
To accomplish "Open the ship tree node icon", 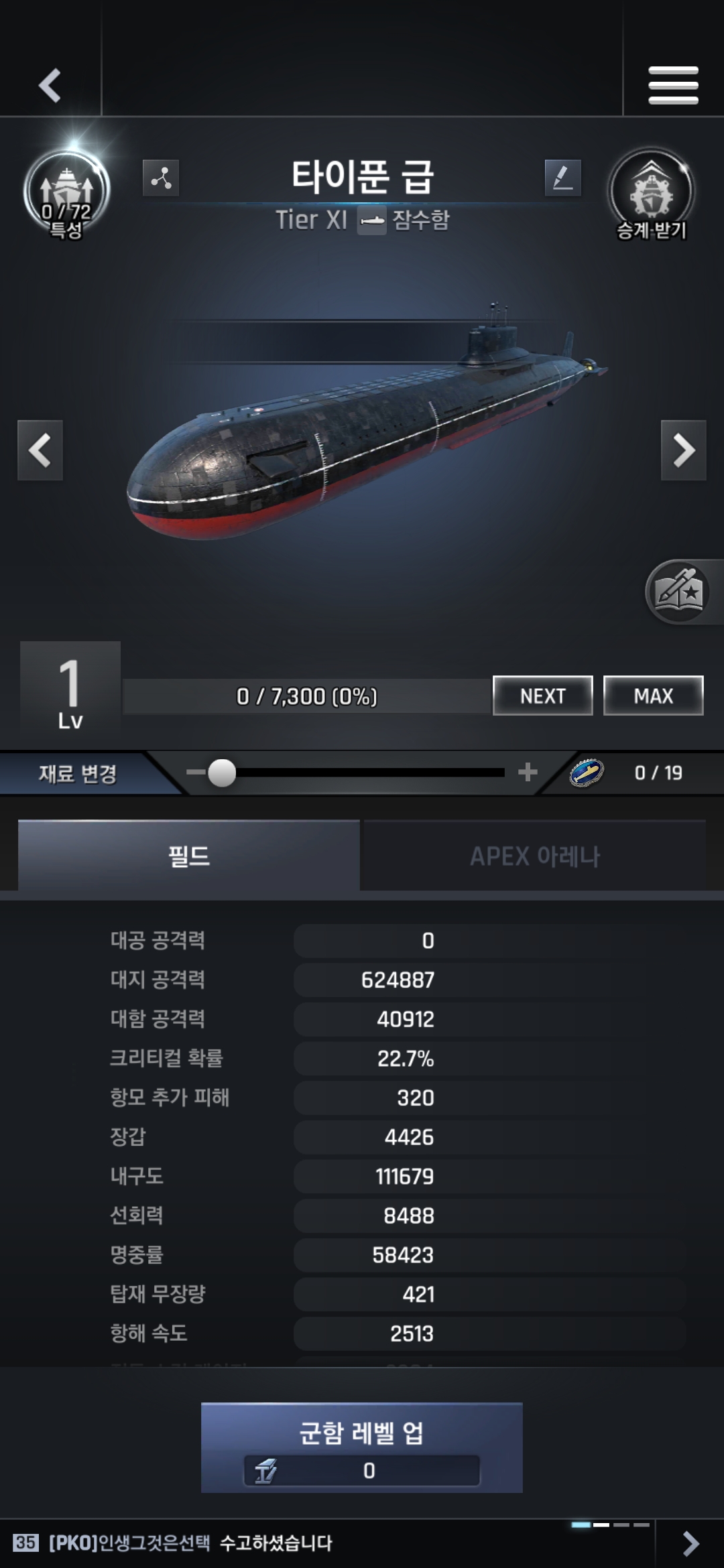I will point(161,178).
